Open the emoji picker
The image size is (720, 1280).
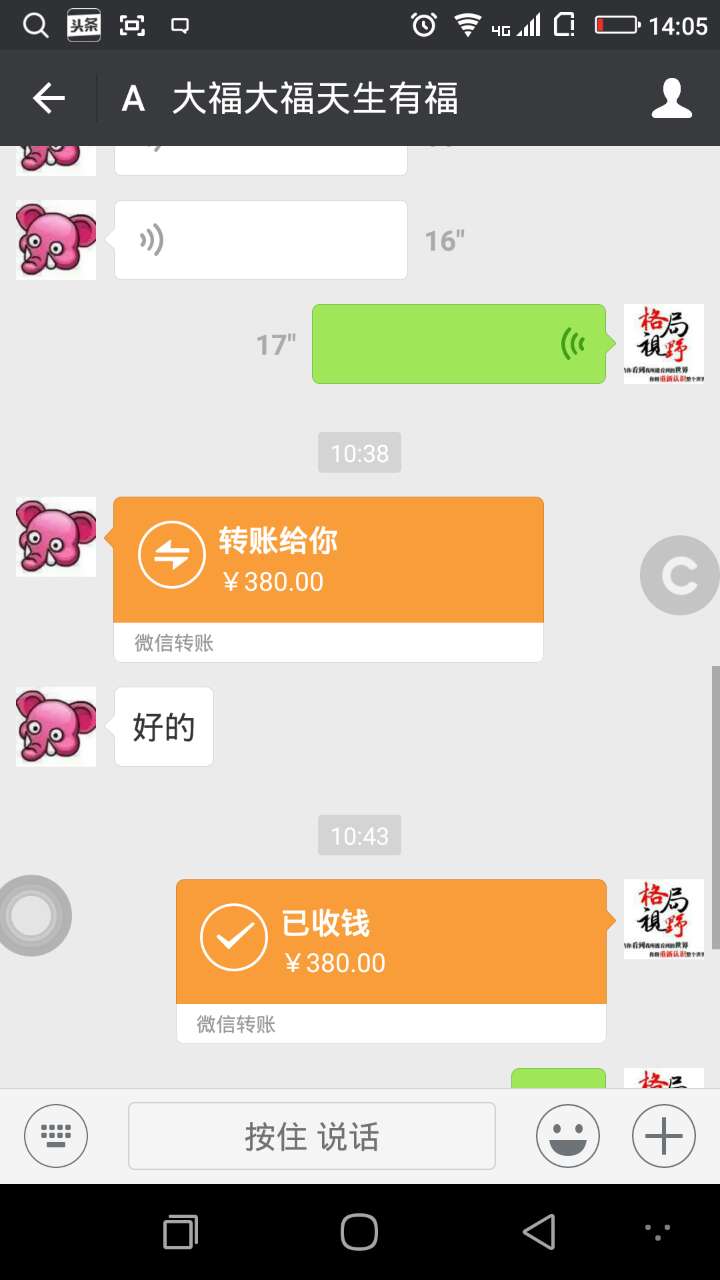pos(567,1136)
